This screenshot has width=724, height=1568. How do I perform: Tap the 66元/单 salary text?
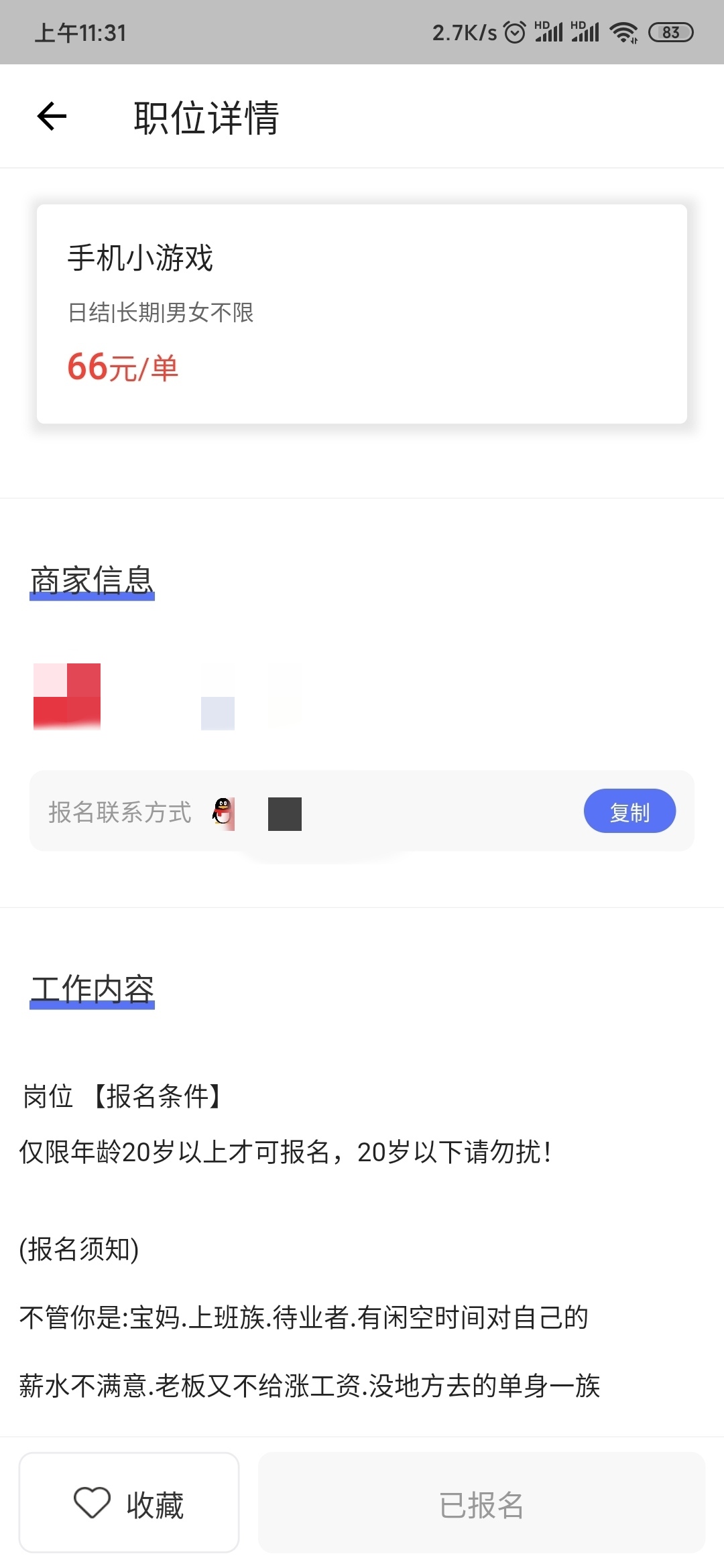[x=123, y=367]
